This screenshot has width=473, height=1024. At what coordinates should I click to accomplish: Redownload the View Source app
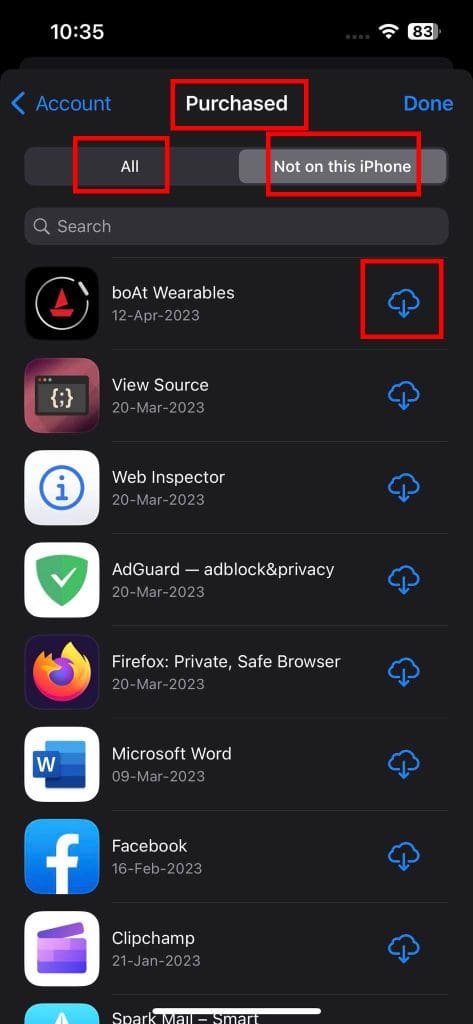(x=404, y=396)
